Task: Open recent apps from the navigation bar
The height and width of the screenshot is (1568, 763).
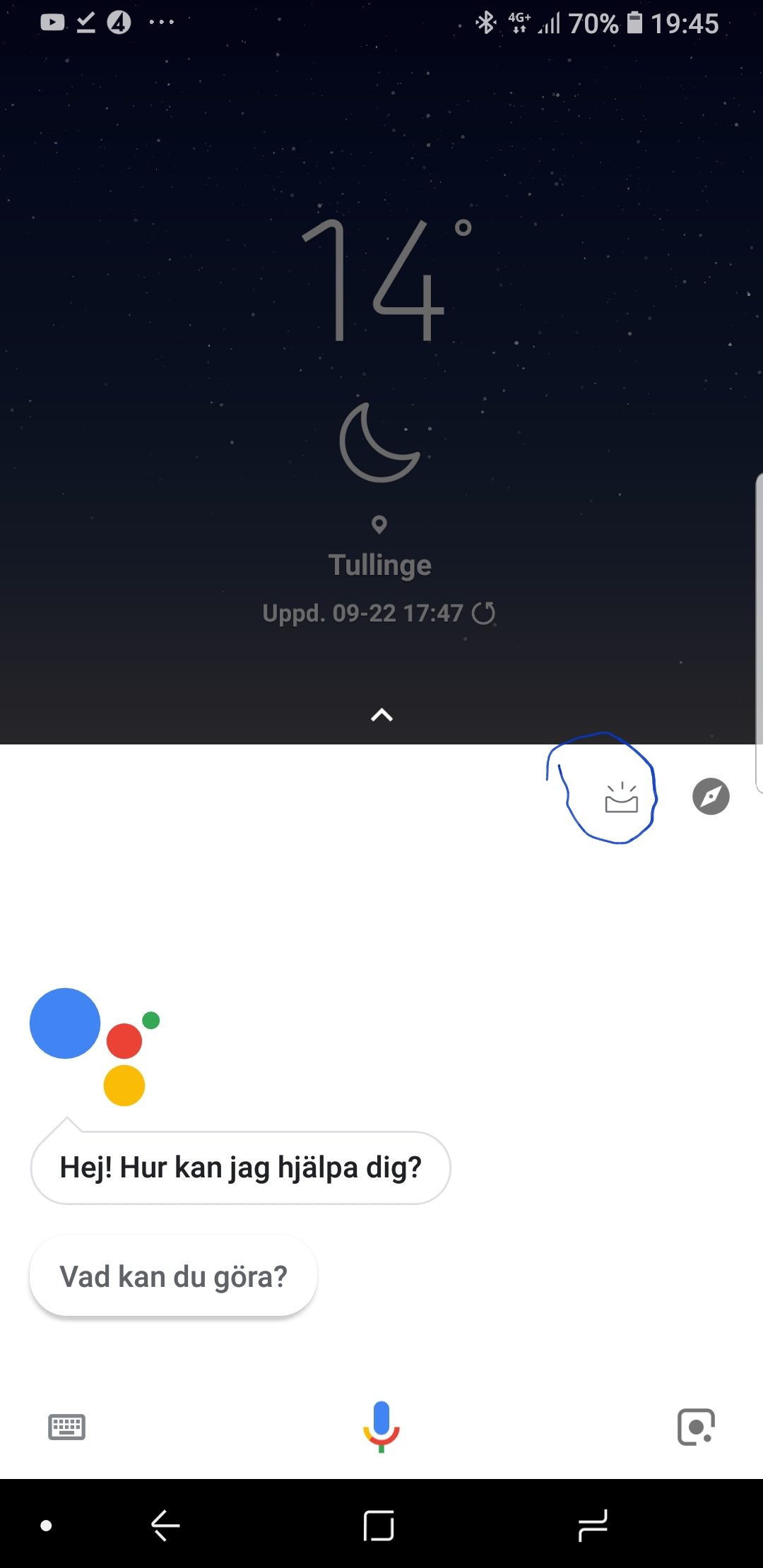Action: point(592,1526)
